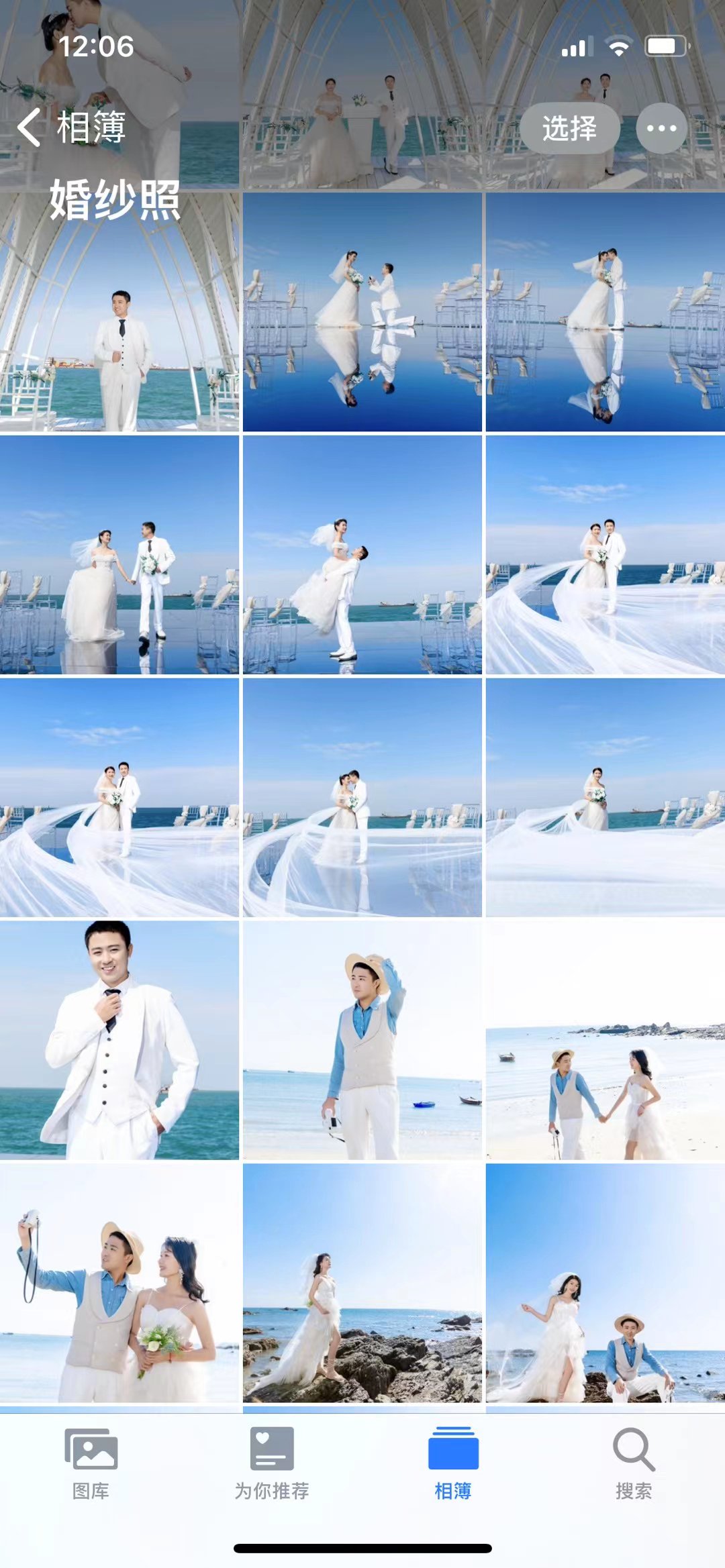Open the selfie photo with the camera held up

119,1283
